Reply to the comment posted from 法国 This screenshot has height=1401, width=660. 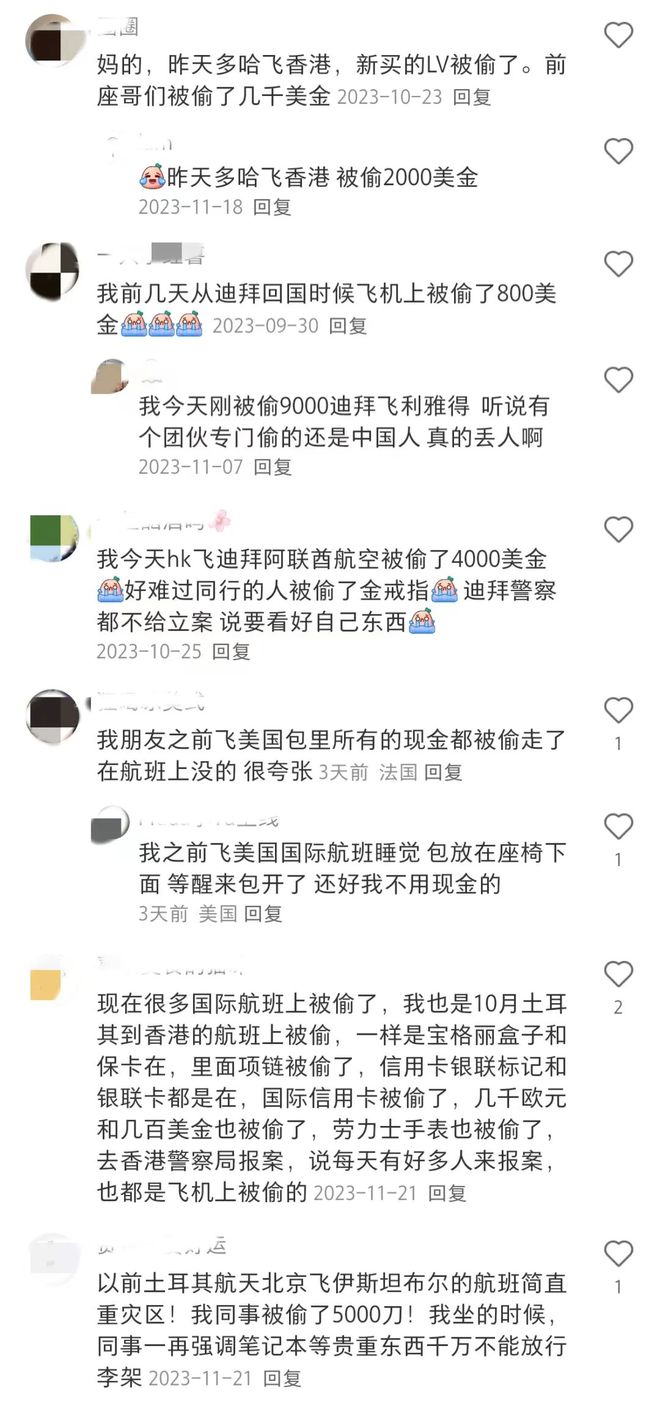point(443,772)
